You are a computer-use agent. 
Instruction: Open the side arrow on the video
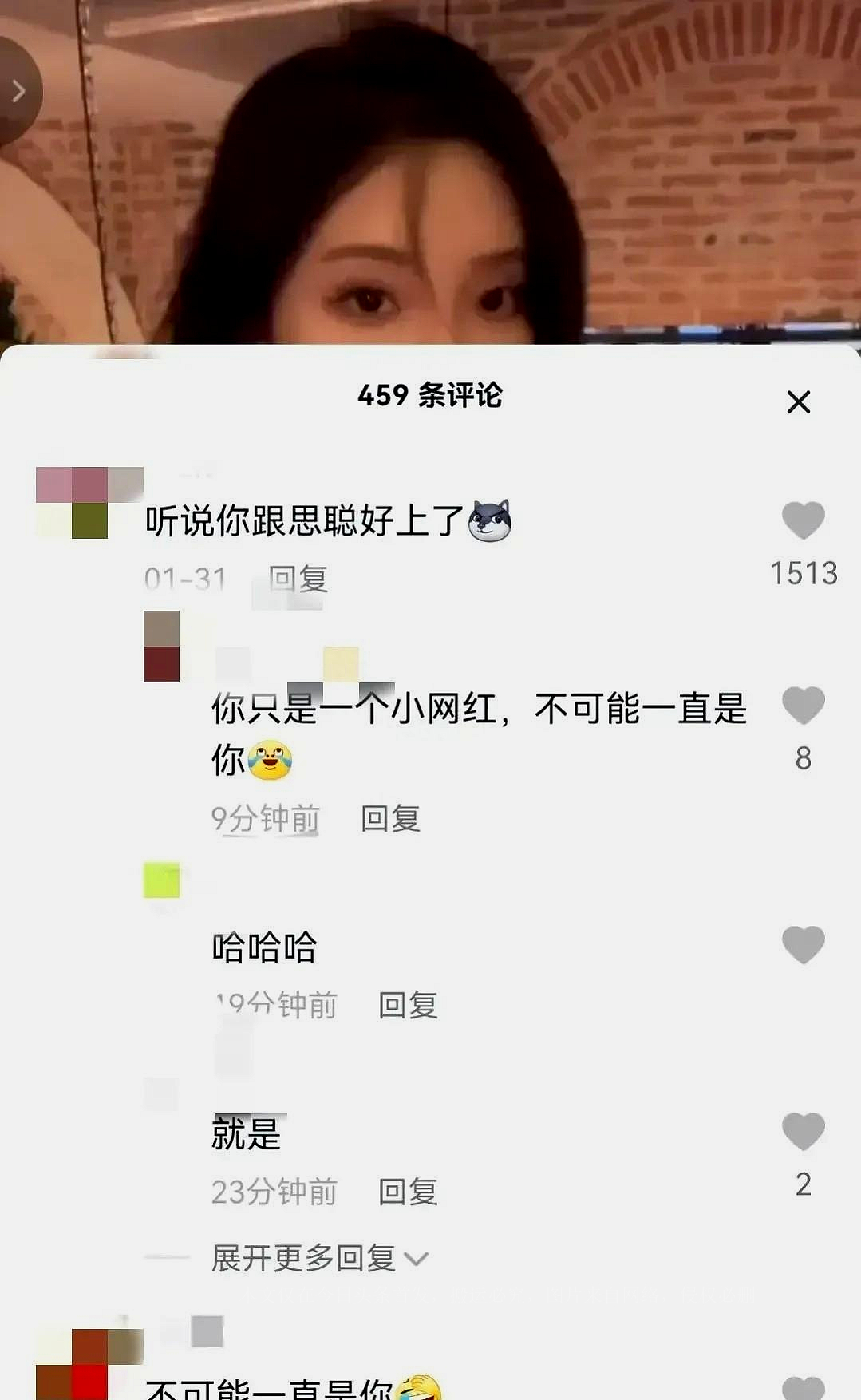[x=18, y=91]
